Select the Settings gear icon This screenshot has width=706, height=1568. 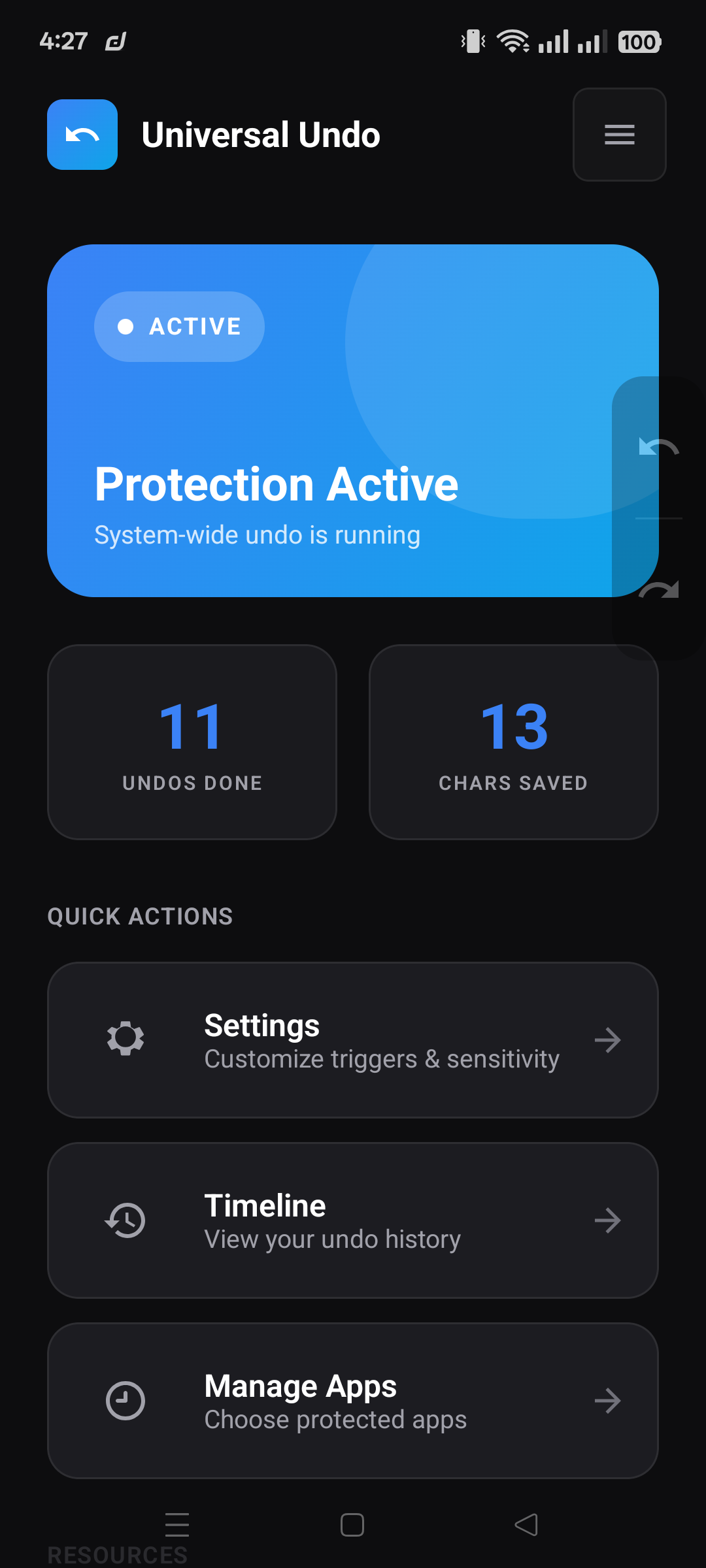[126, 1039]
